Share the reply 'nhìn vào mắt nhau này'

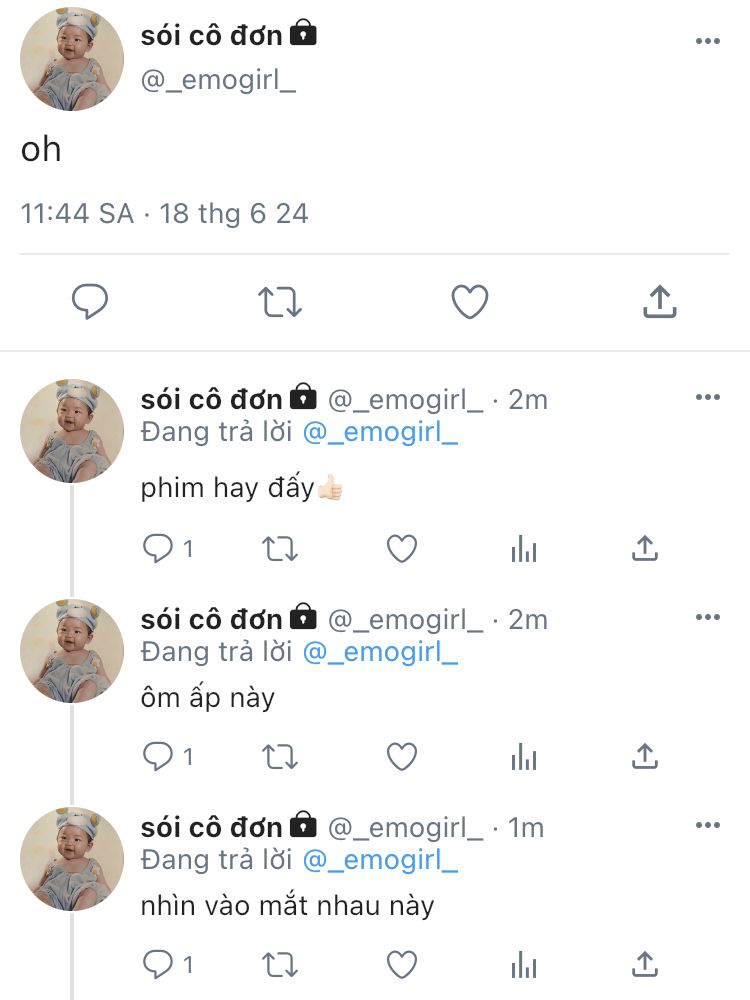(x=645, y=965)
